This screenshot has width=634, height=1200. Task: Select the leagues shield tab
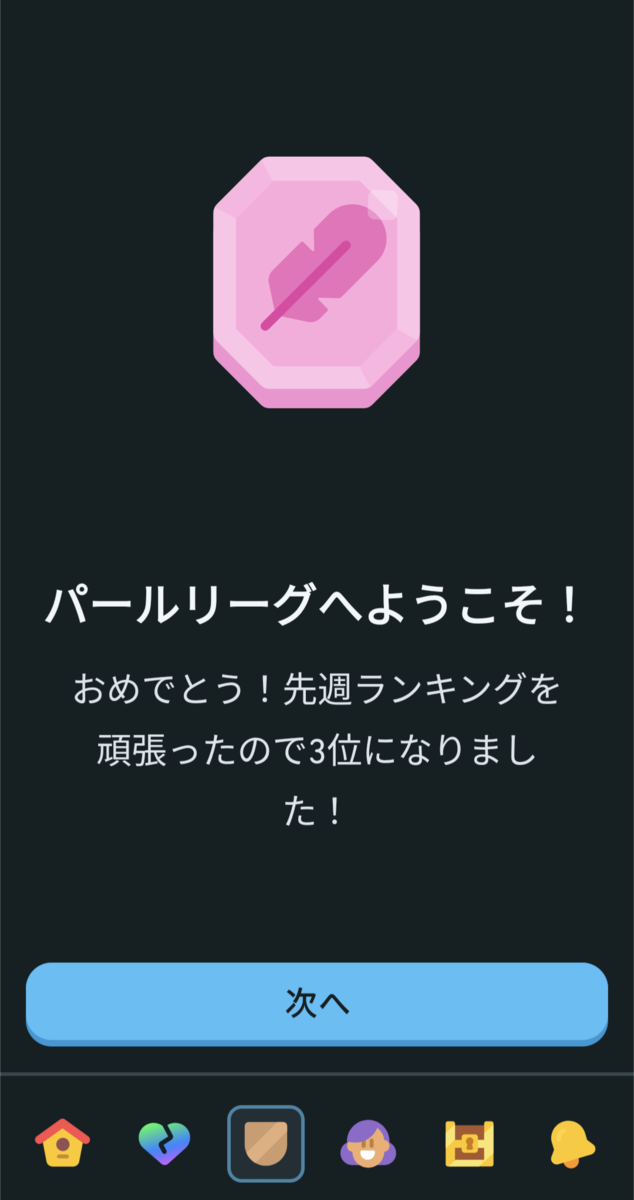tap(266, 1143)
